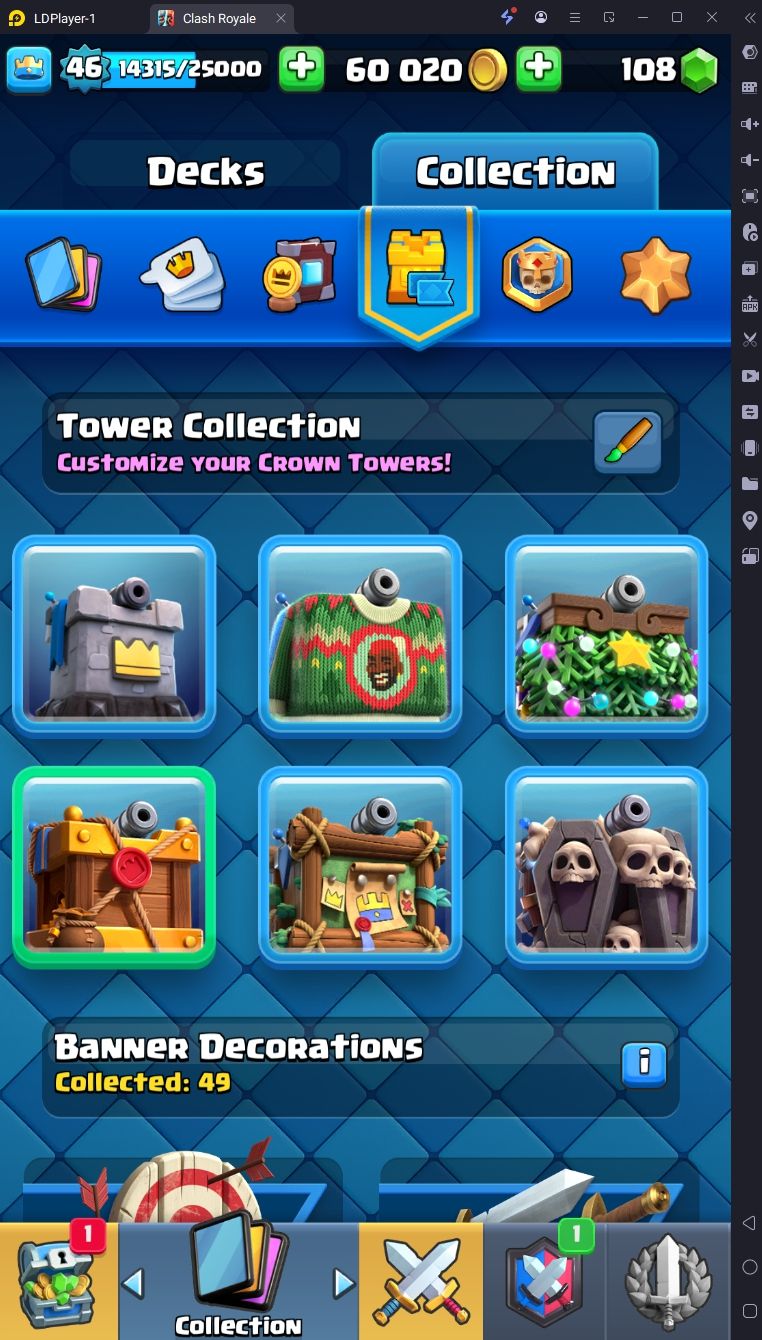
Task: Open player level crown icon
Action: (x=29, y=68)
